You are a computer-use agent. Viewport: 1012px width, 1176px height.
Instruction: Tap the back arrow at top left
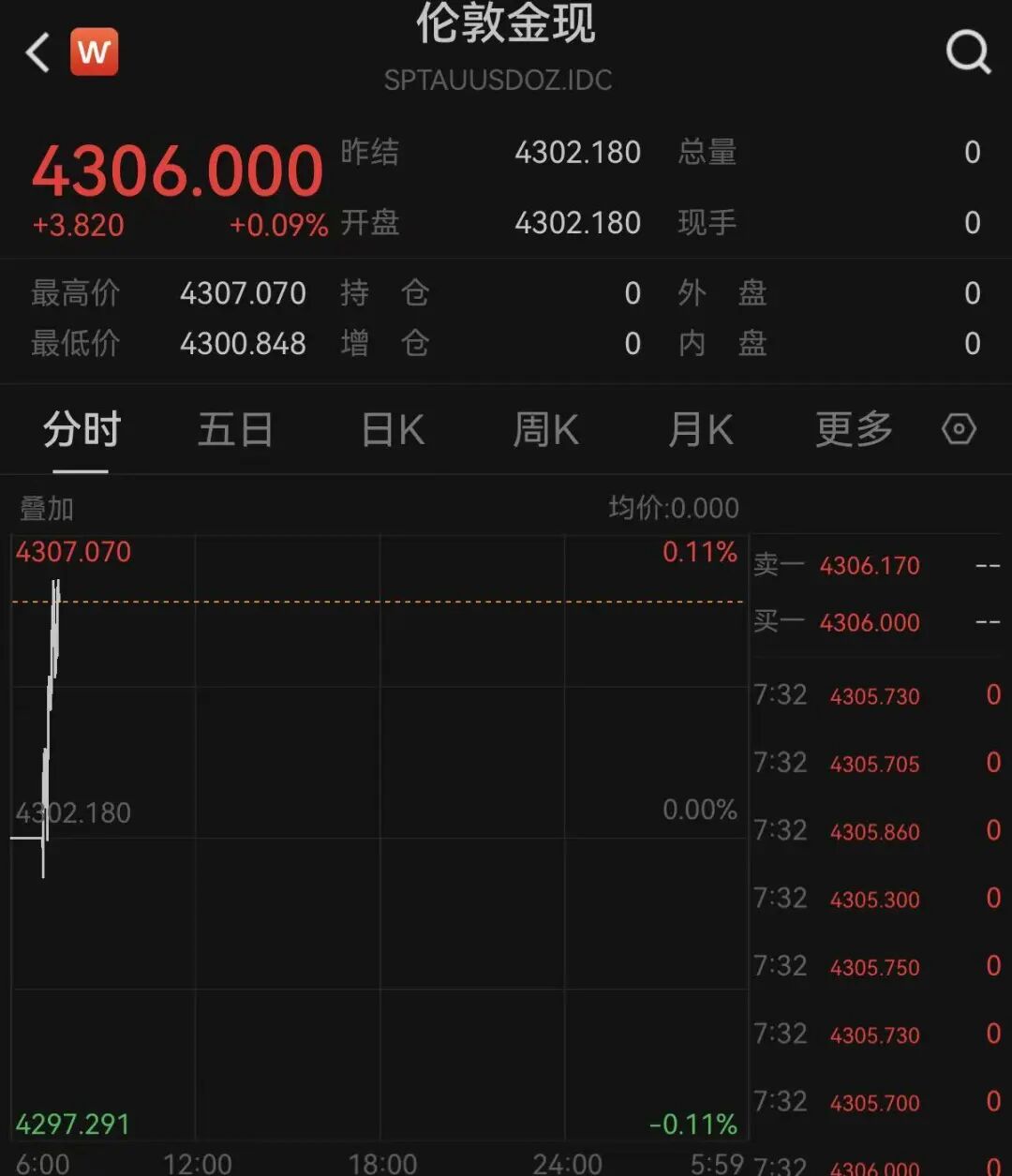click(x=36, y=52)
